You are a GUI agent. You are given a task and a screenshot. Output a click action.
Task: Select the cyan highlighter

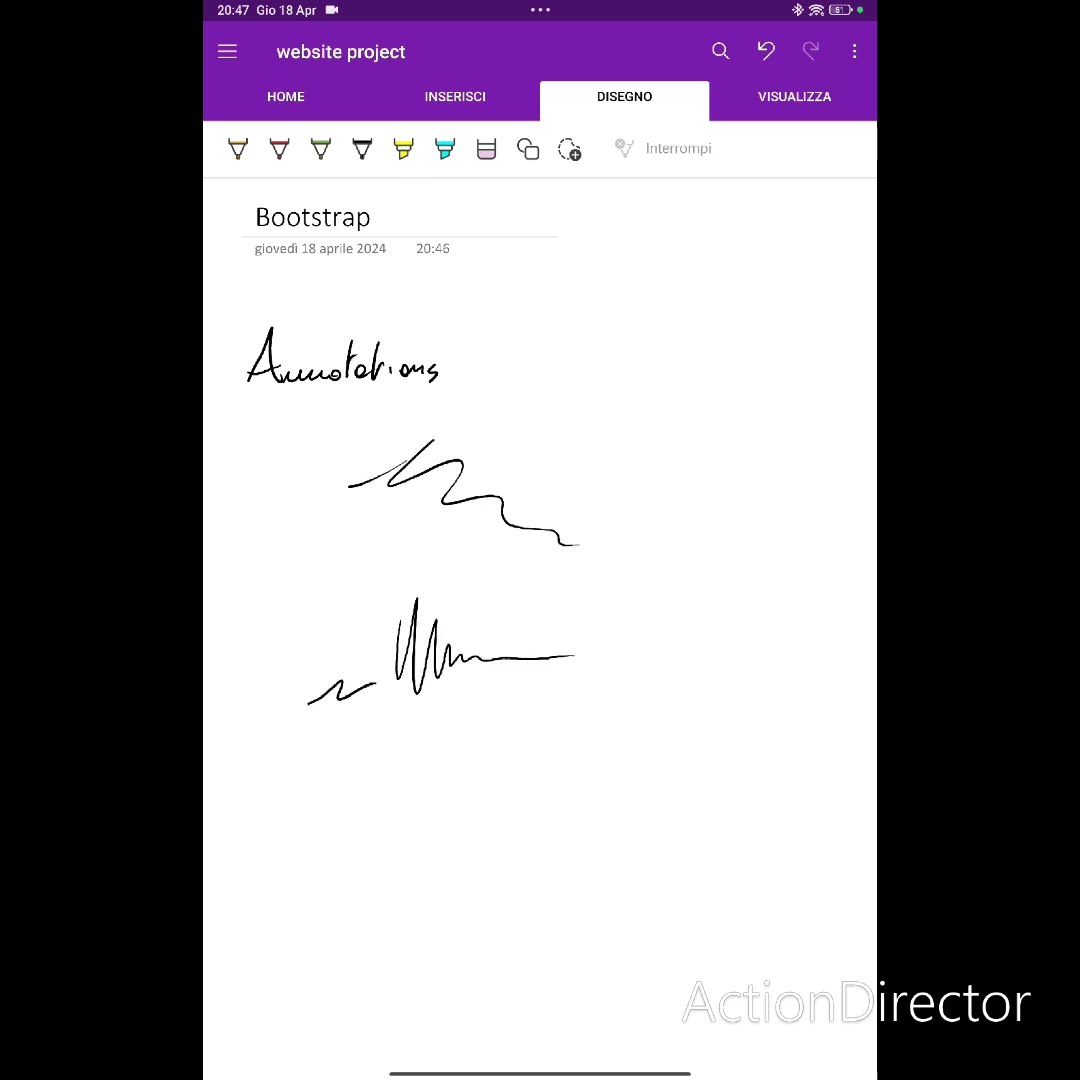445,149
